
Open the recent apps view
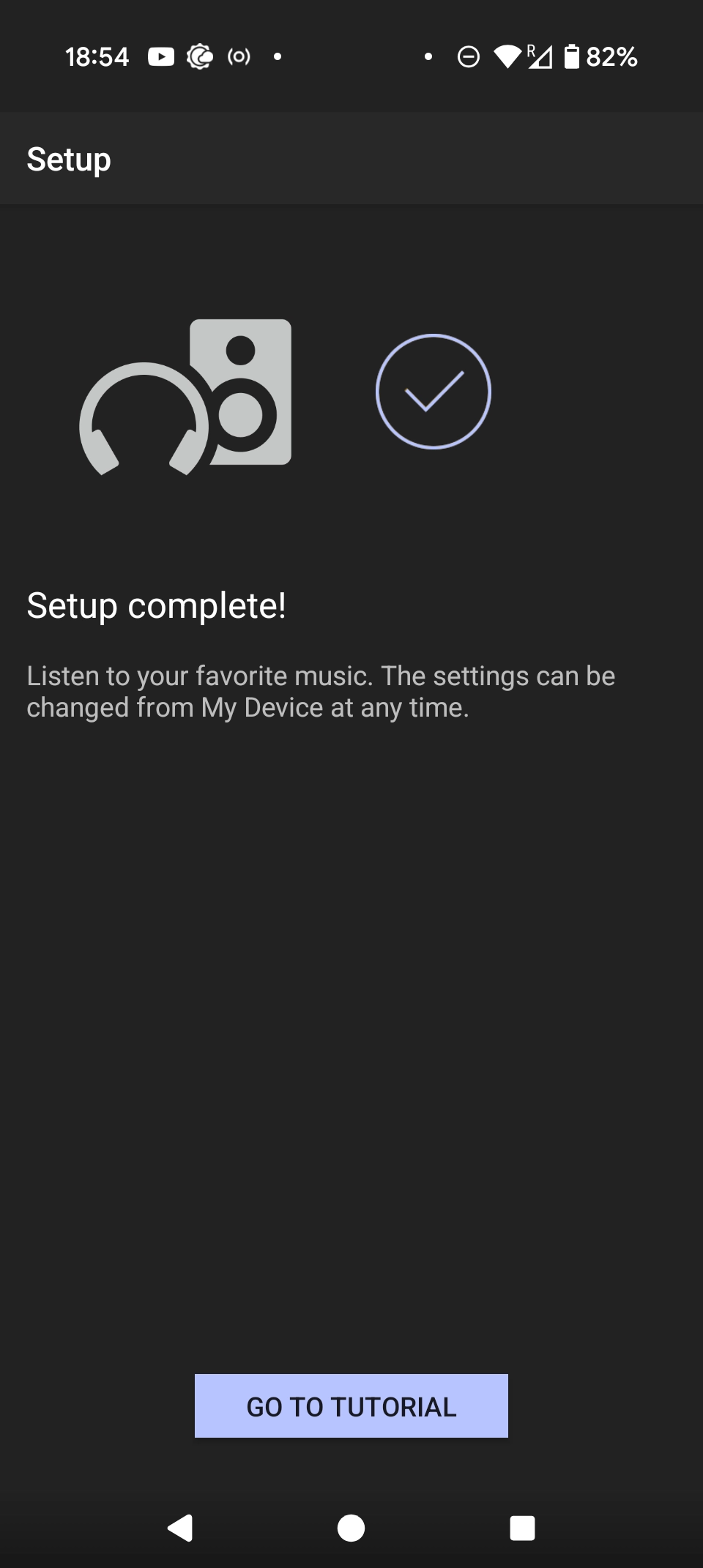[x=522, y=1528]
